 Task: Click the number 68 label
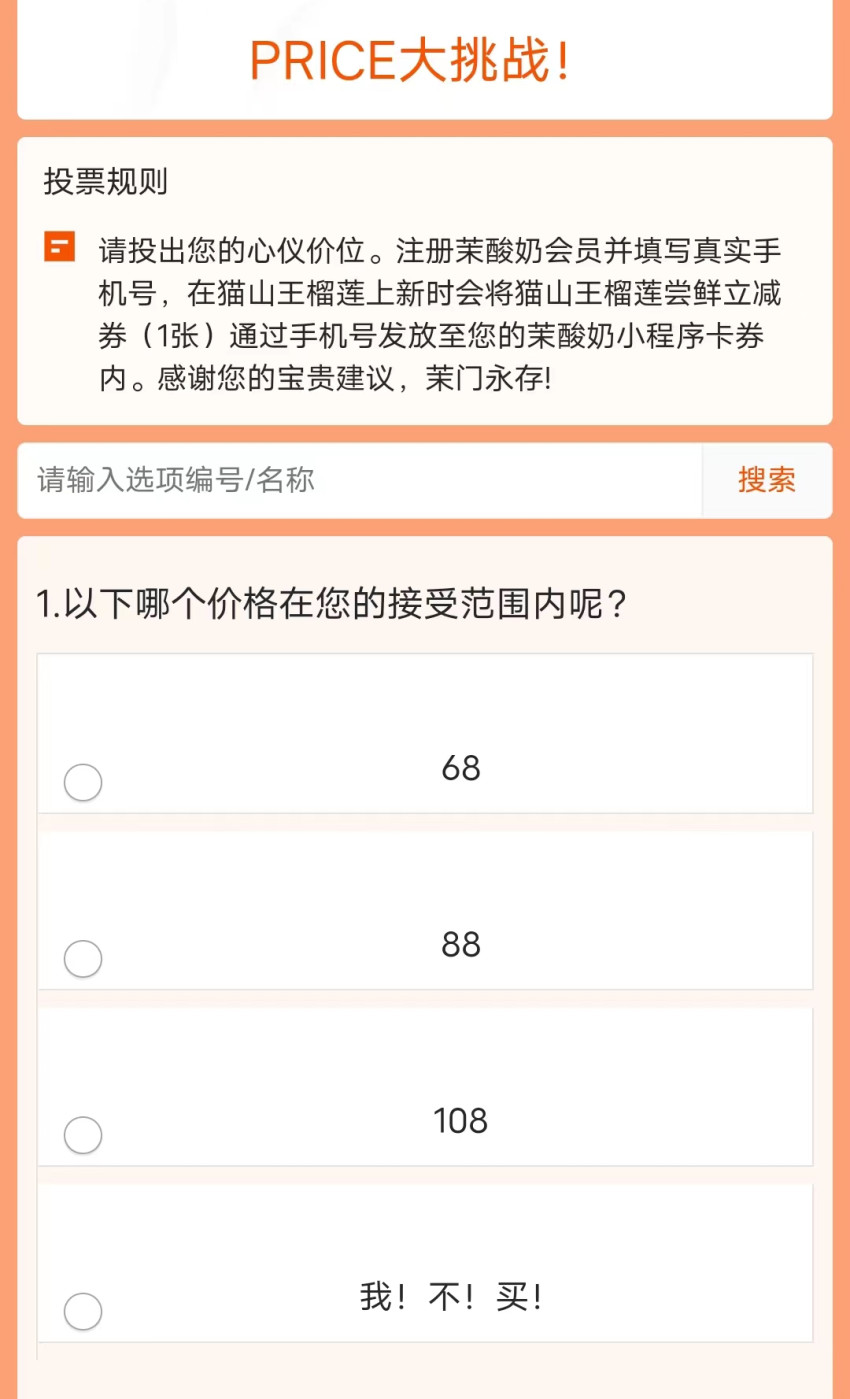(x=460, y=767)
